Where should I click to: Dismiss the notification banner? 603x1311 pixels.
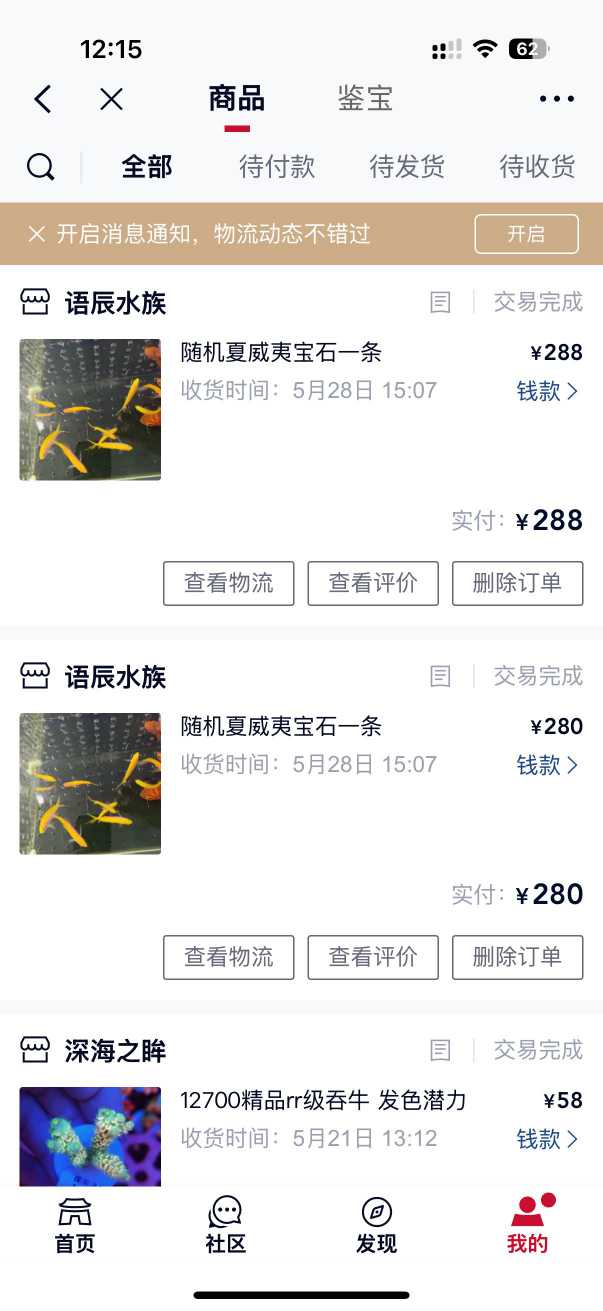(x=37, y=234)
